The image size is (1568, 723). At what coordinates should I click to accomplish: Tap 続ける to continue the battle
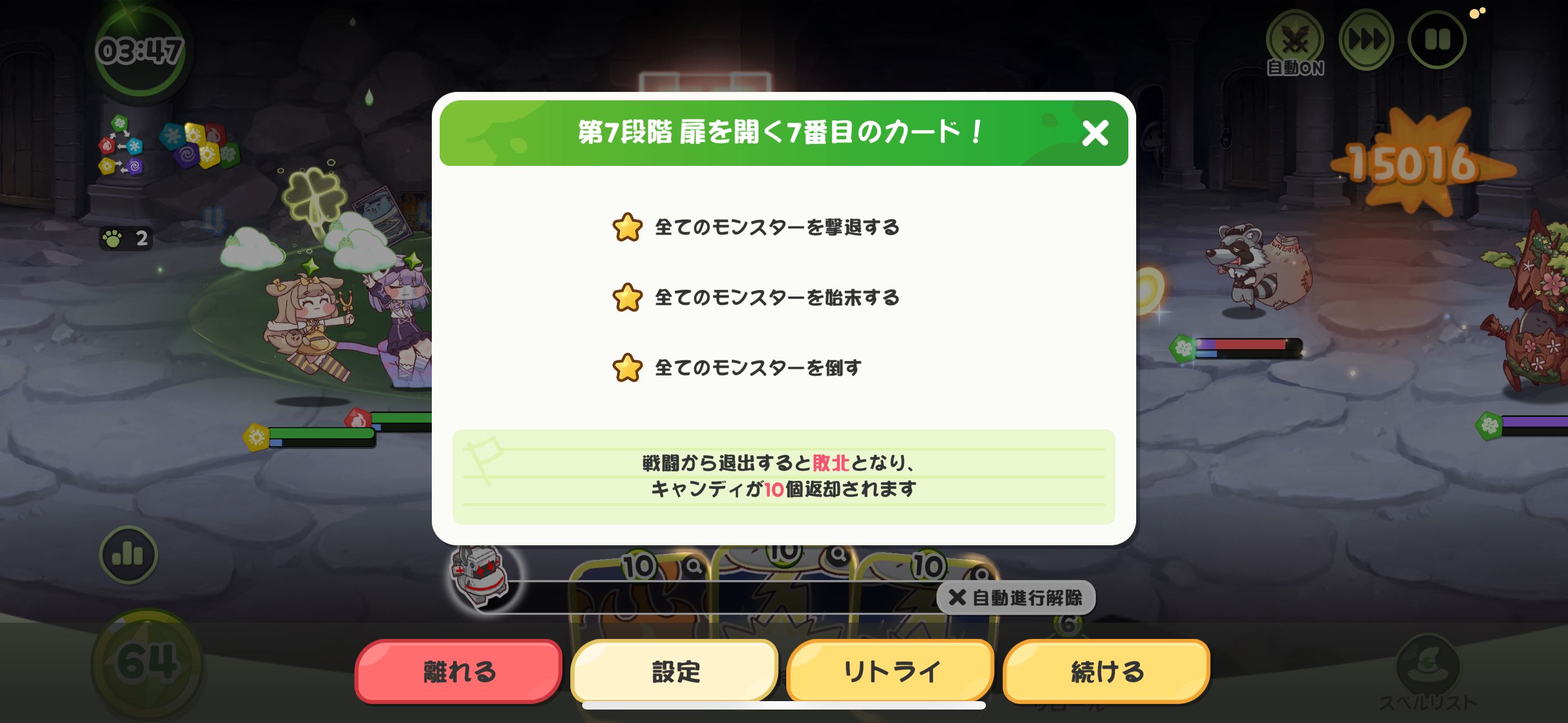(x=1106, y=671)
